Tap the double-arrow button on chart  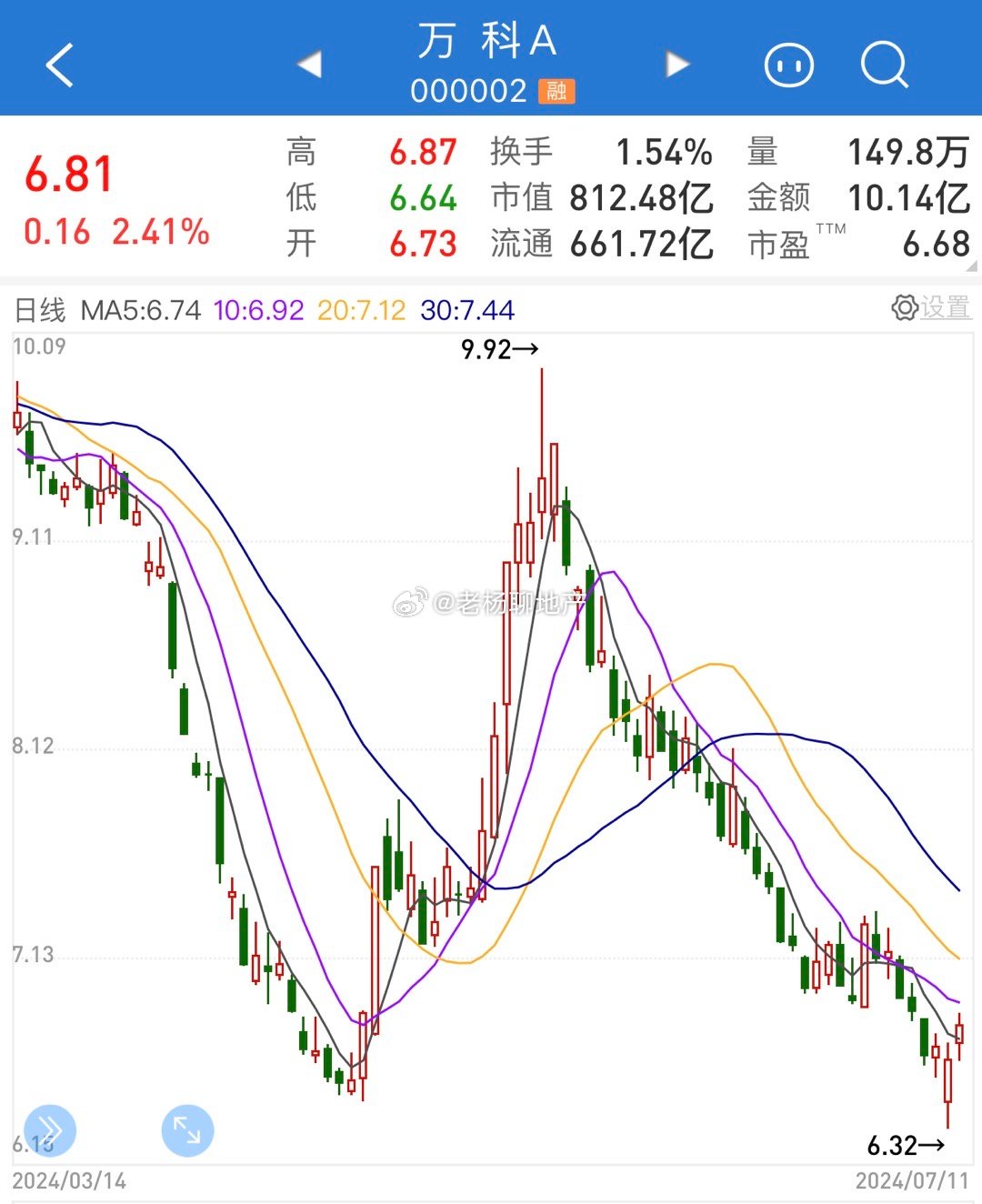coord(49,1130)
